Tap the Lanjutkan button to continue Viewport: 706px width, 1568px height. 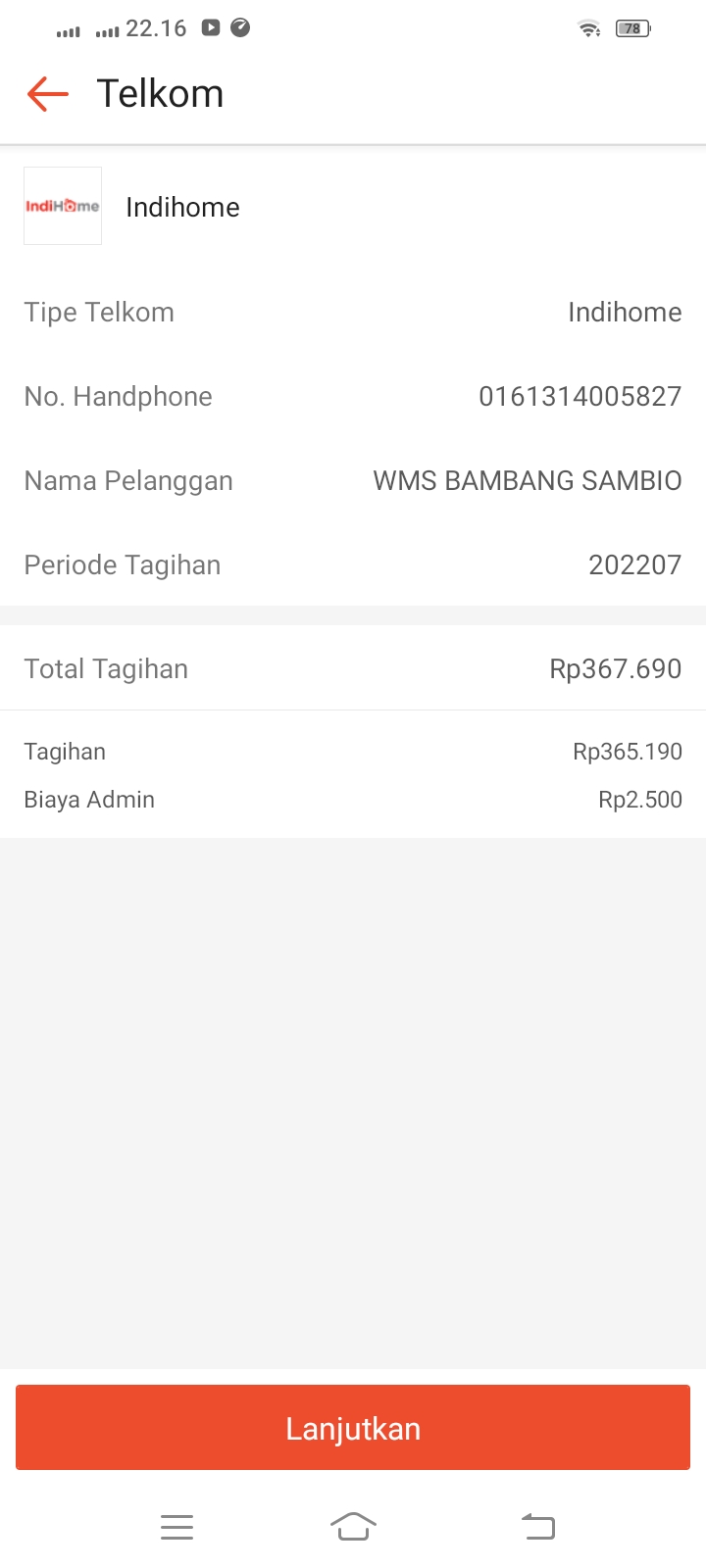(x=353, y=1428)
